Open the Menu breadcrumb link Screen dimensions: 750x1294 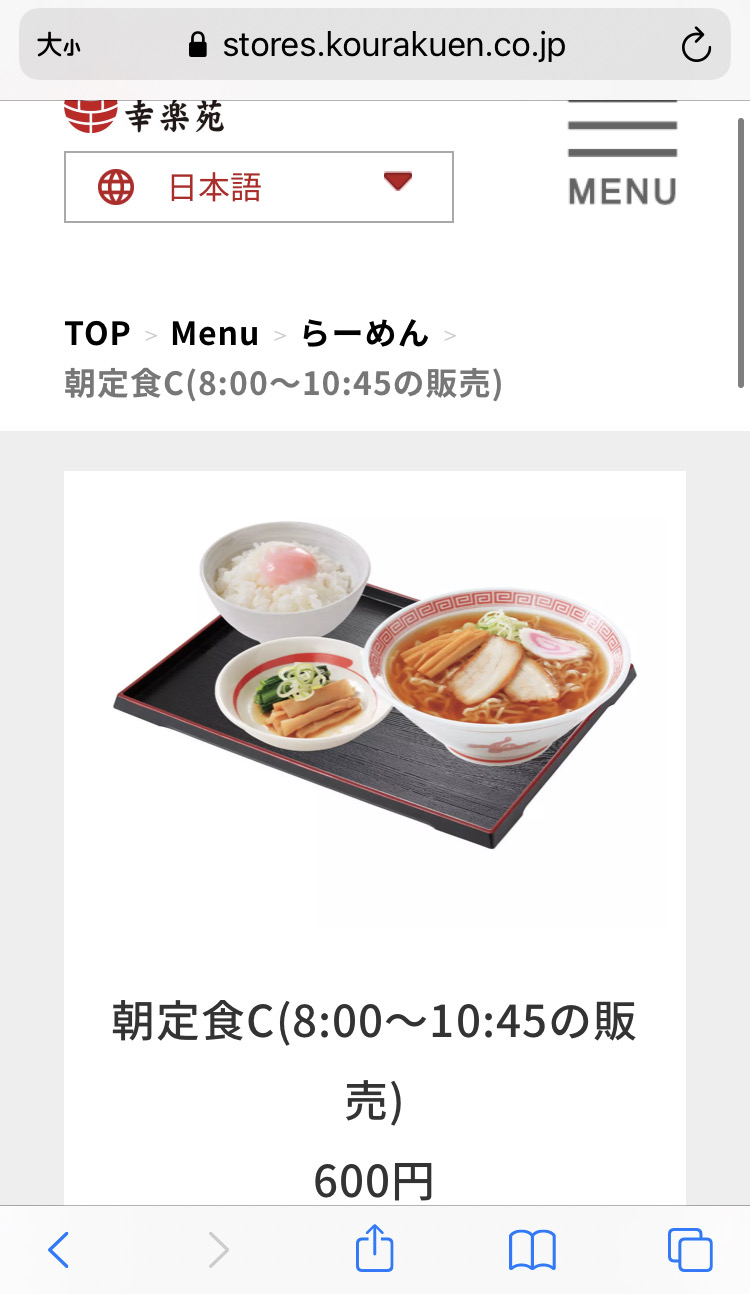click(214, 333)
